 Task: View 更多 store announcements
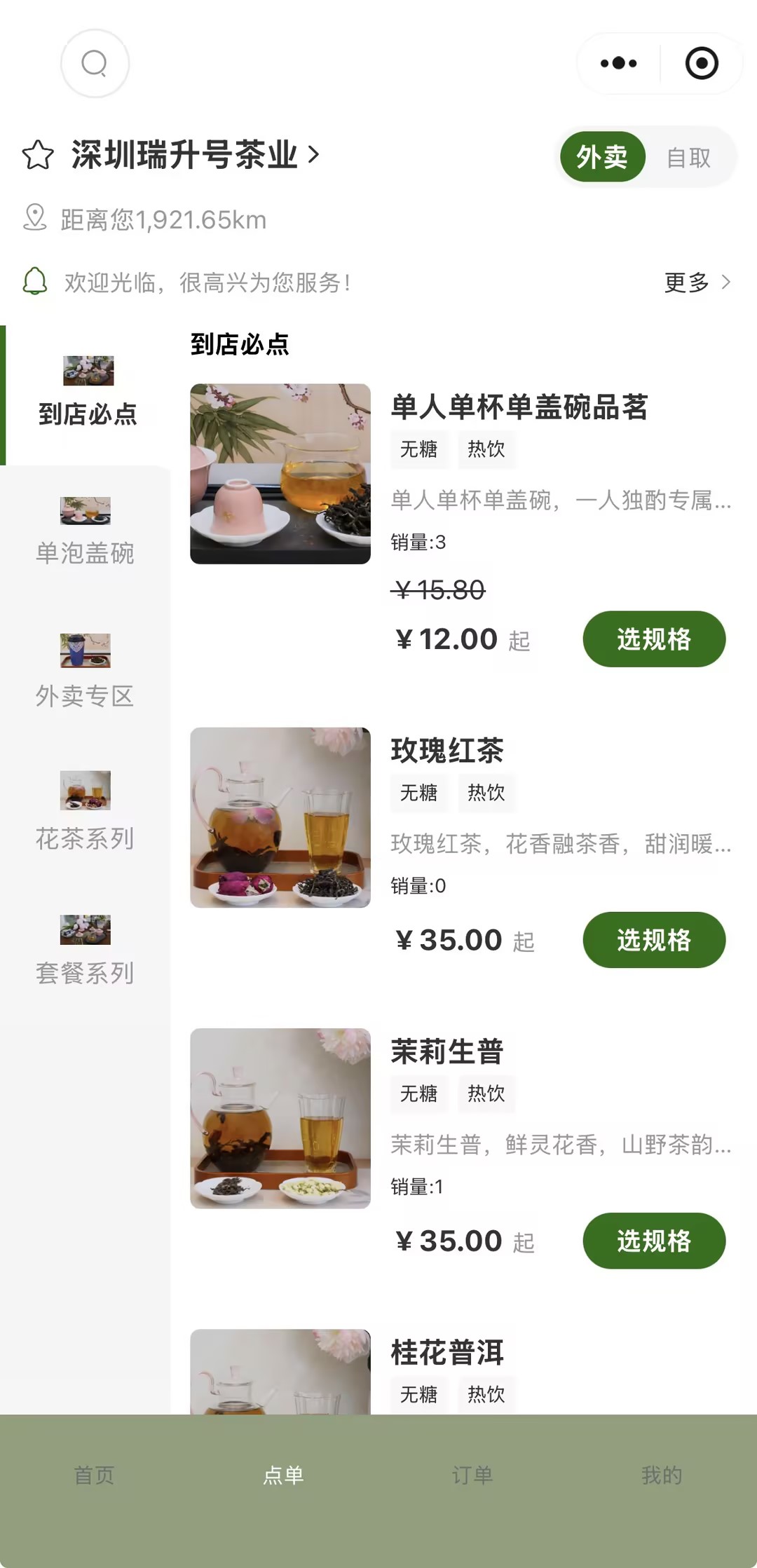pos(697,282)
